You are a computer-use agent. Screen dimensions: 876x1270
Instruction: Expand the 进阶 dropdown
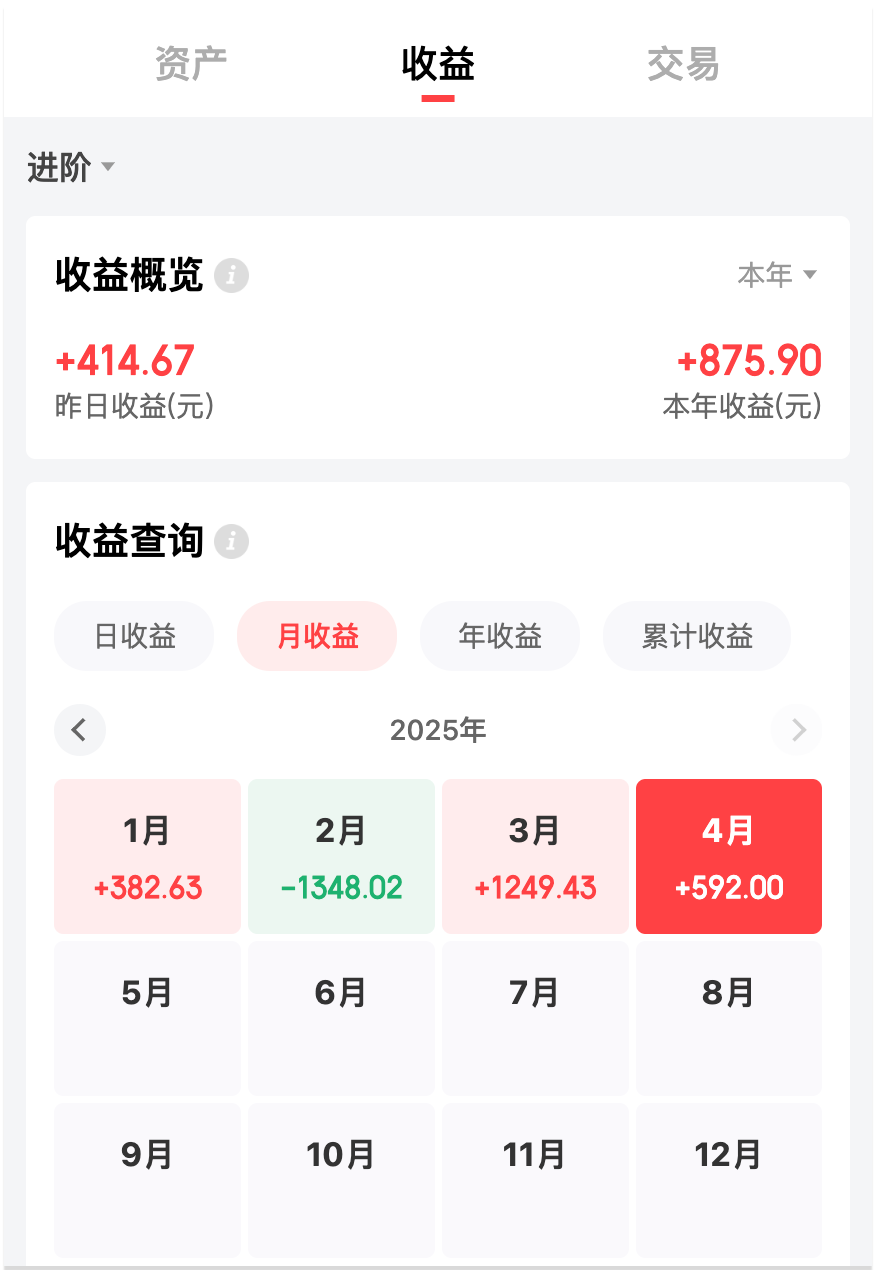tap(71, 167)
